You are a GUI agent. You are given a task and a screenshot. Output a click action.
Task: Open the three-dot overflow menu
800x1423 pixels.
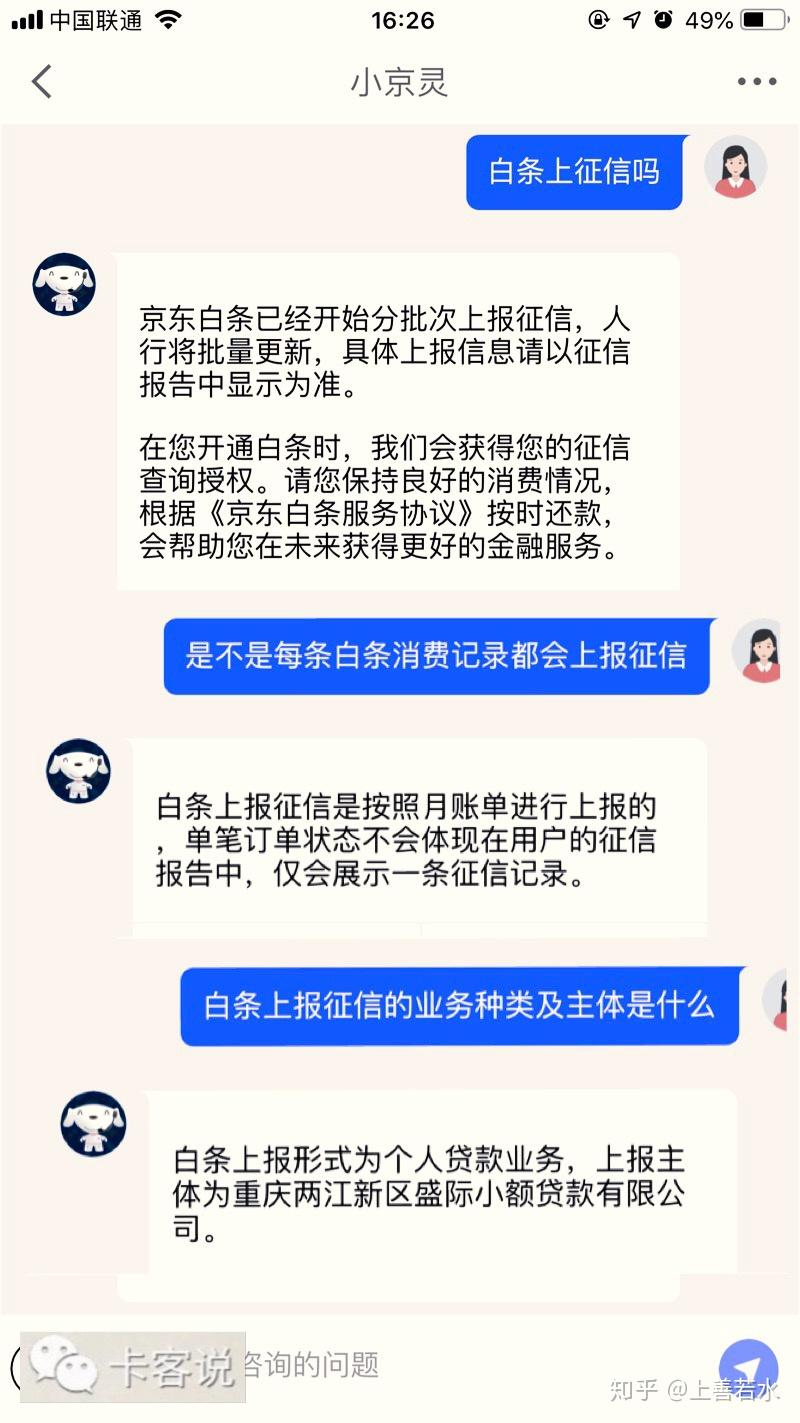[757, 82]
